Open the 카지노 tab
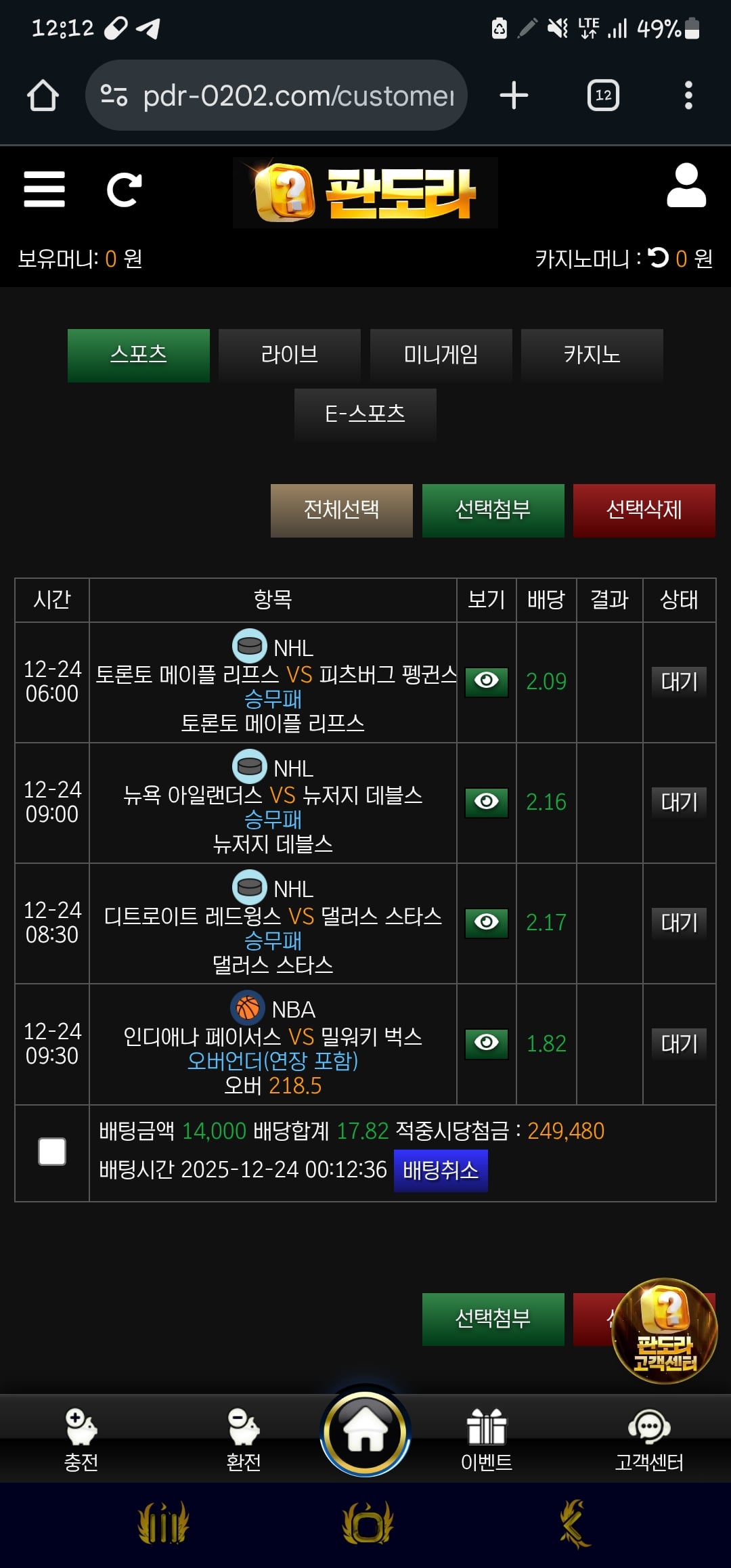This screenshot has width=731, height=1568. click(592, 355)
